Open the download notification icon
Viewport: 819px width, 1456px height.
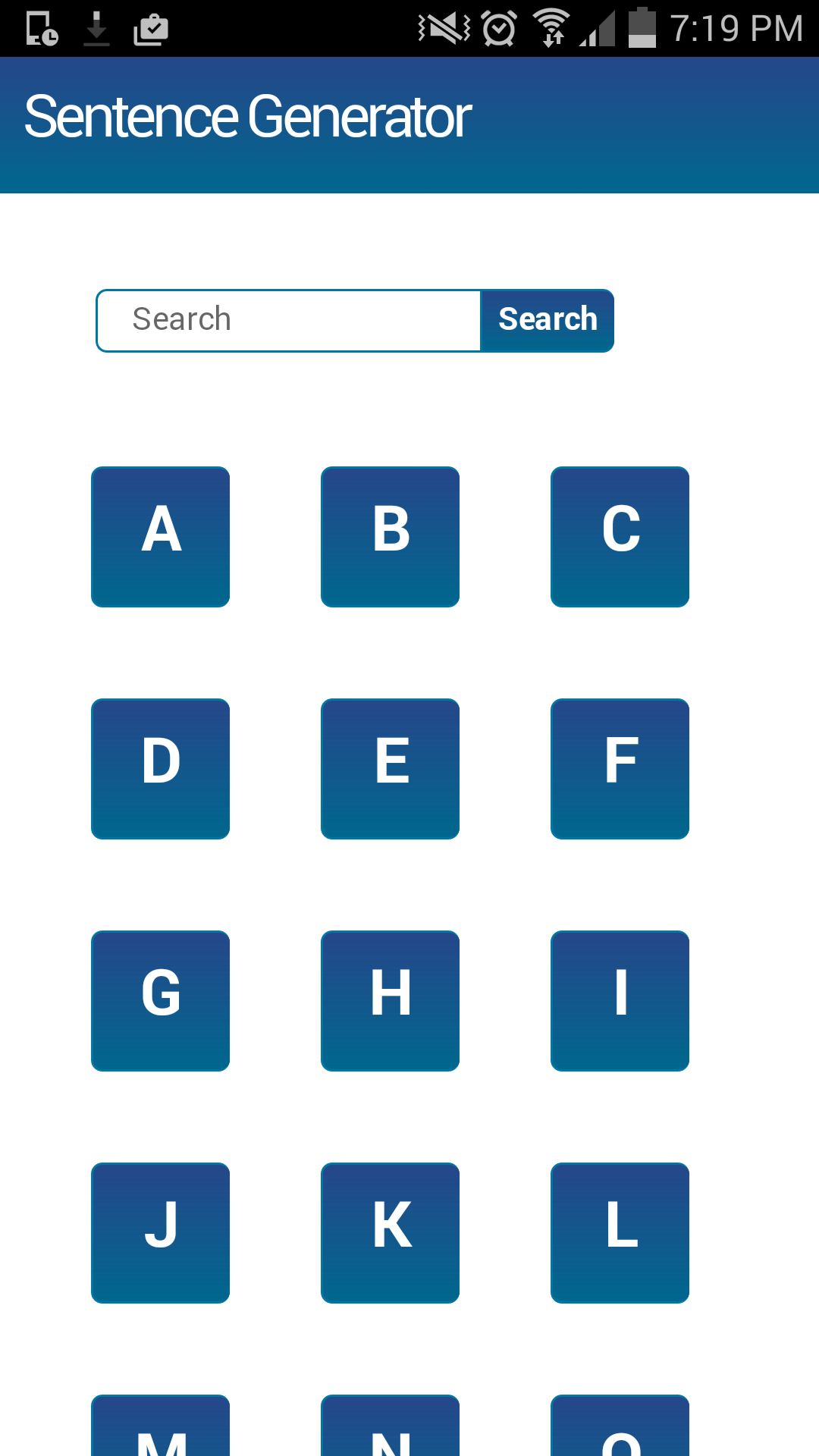point(96,27)
